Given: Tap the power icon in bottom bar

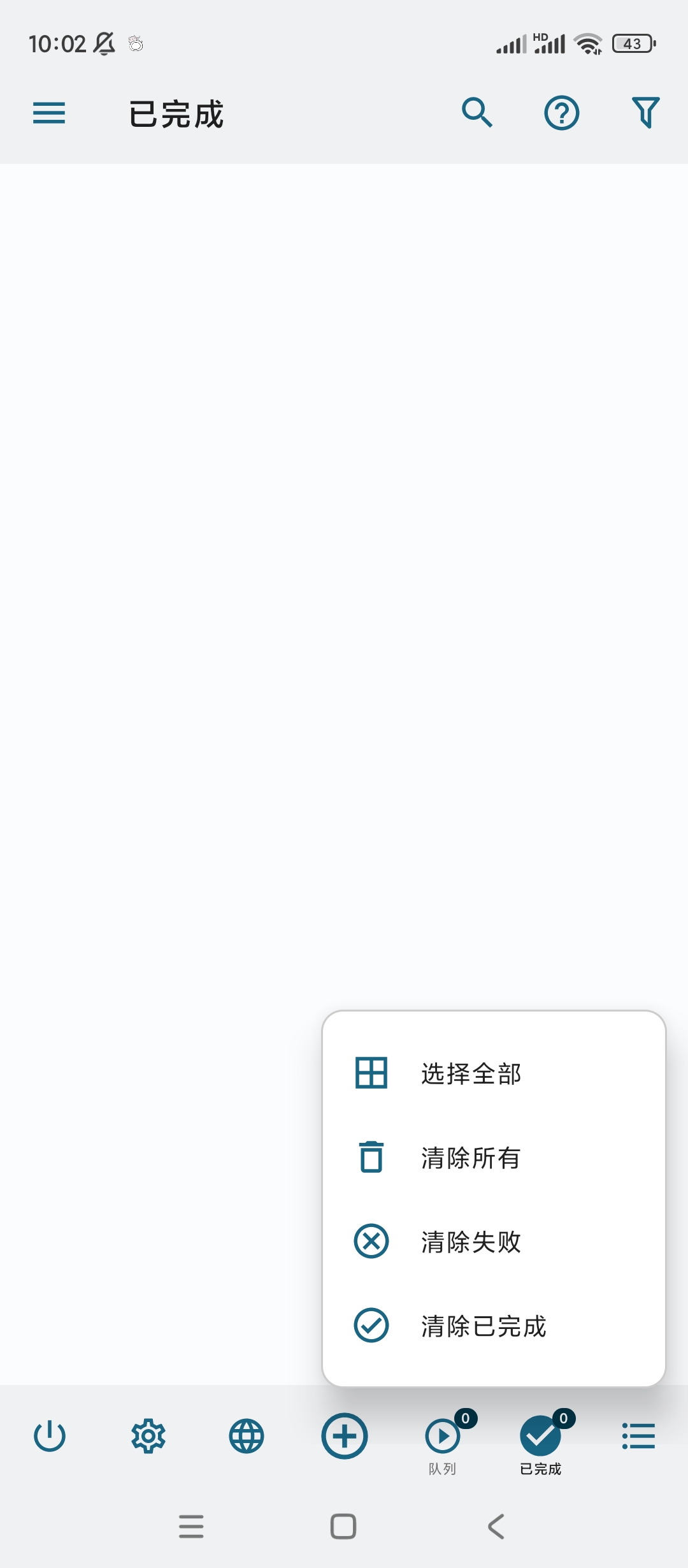Looking at the screenshot, I should click(50, 1437).
